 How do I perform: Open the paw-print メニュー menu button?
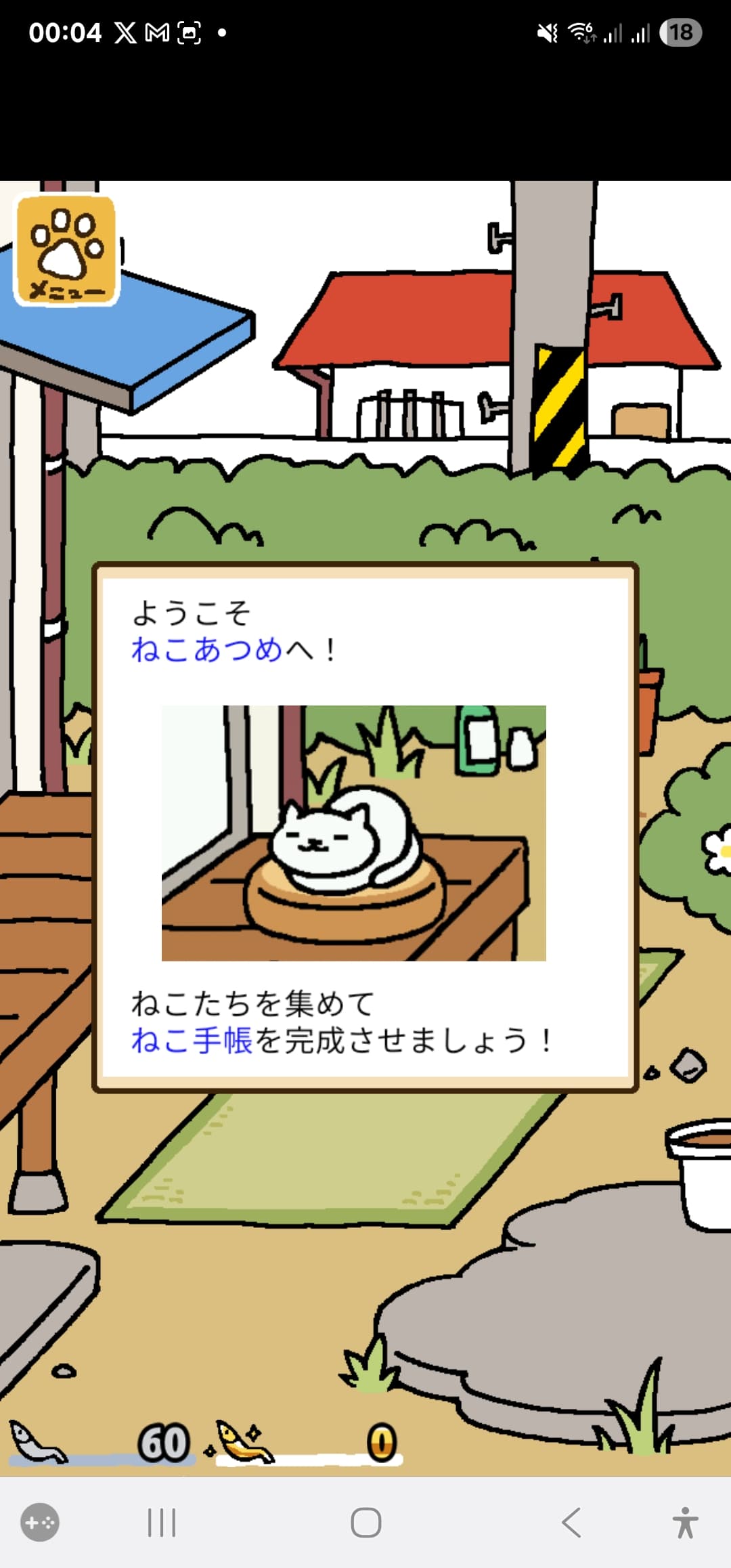click(x=66, y=251)
